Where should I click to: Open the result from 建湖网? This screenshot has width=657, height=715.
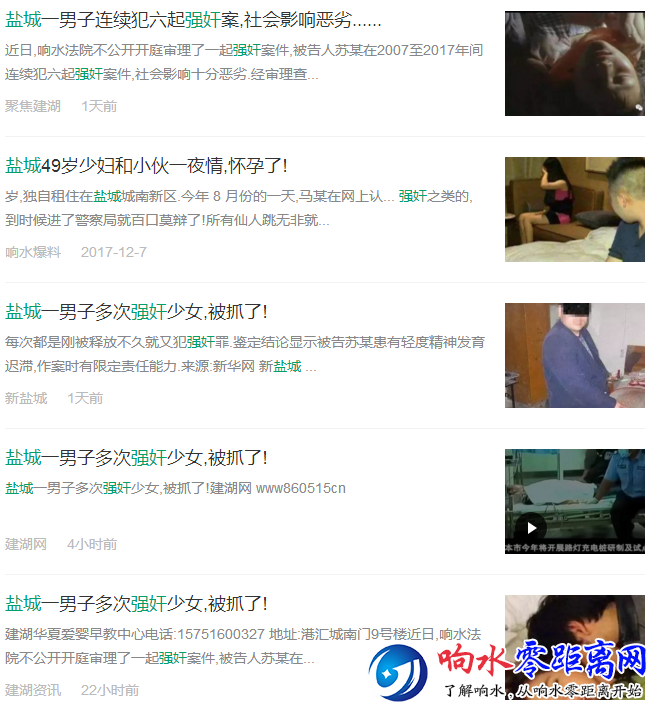pyautogui.click(x=136, y=458)
